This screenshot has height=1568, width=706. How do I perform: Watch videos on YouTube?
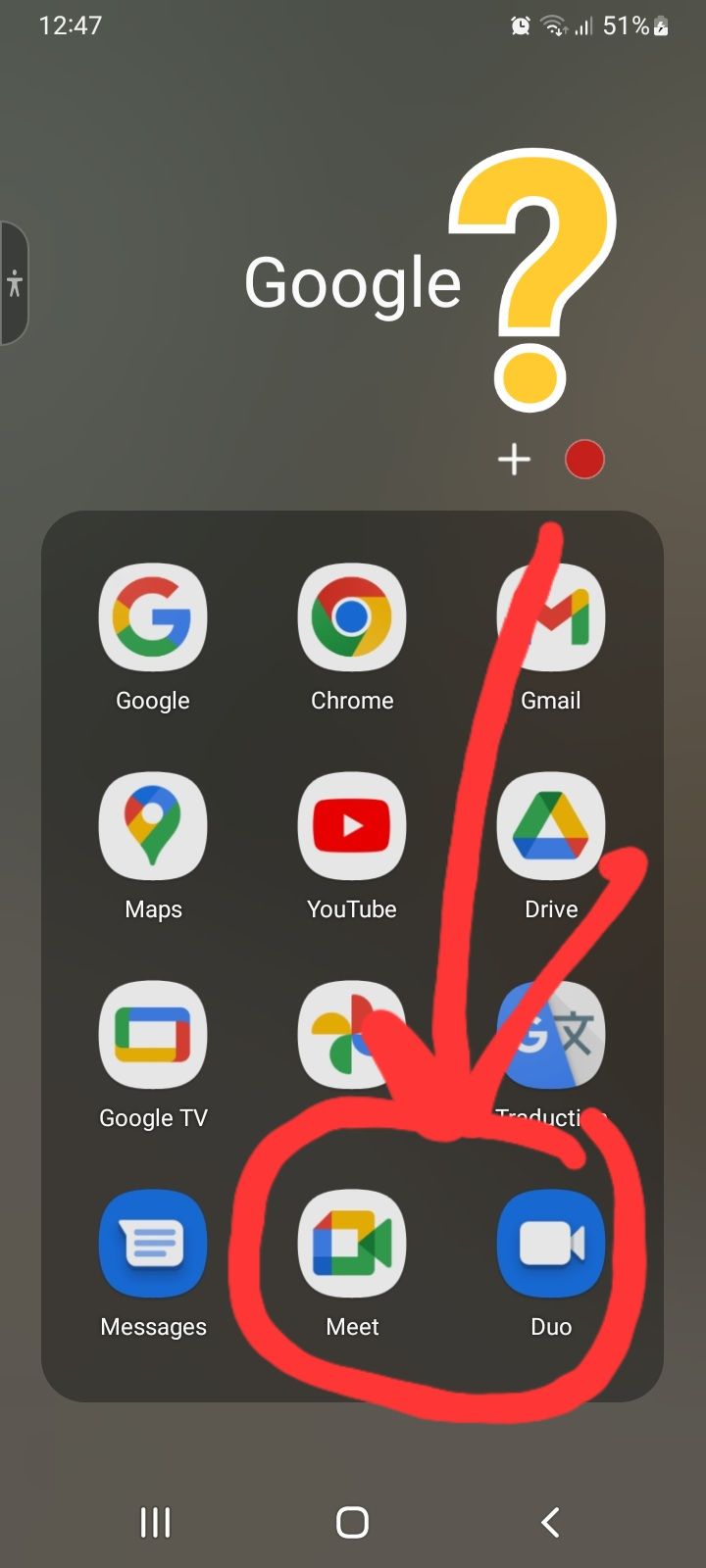[352, 826]
